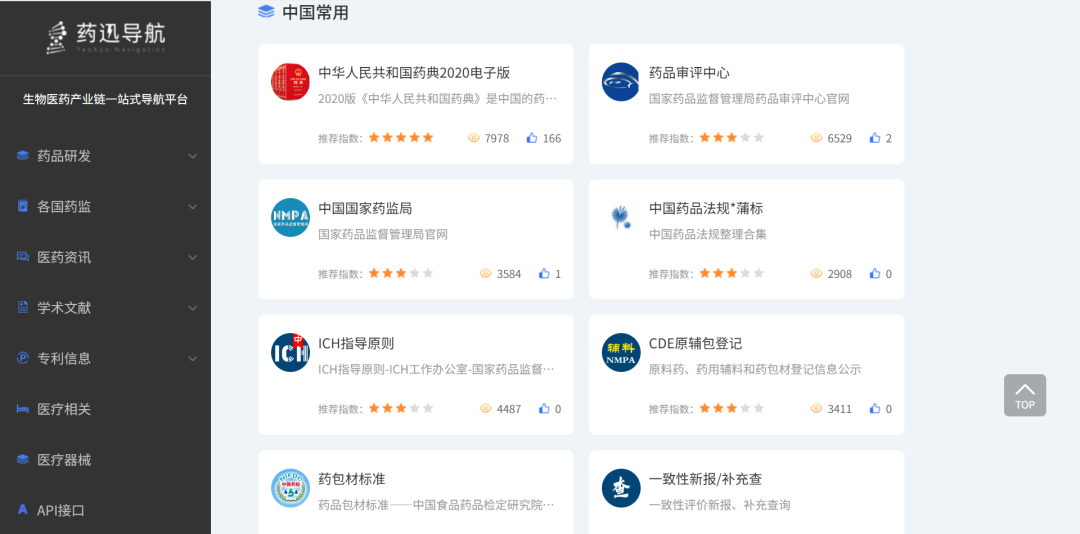
Task: Jump back to top with TOP button
Action: point(1025,395)
